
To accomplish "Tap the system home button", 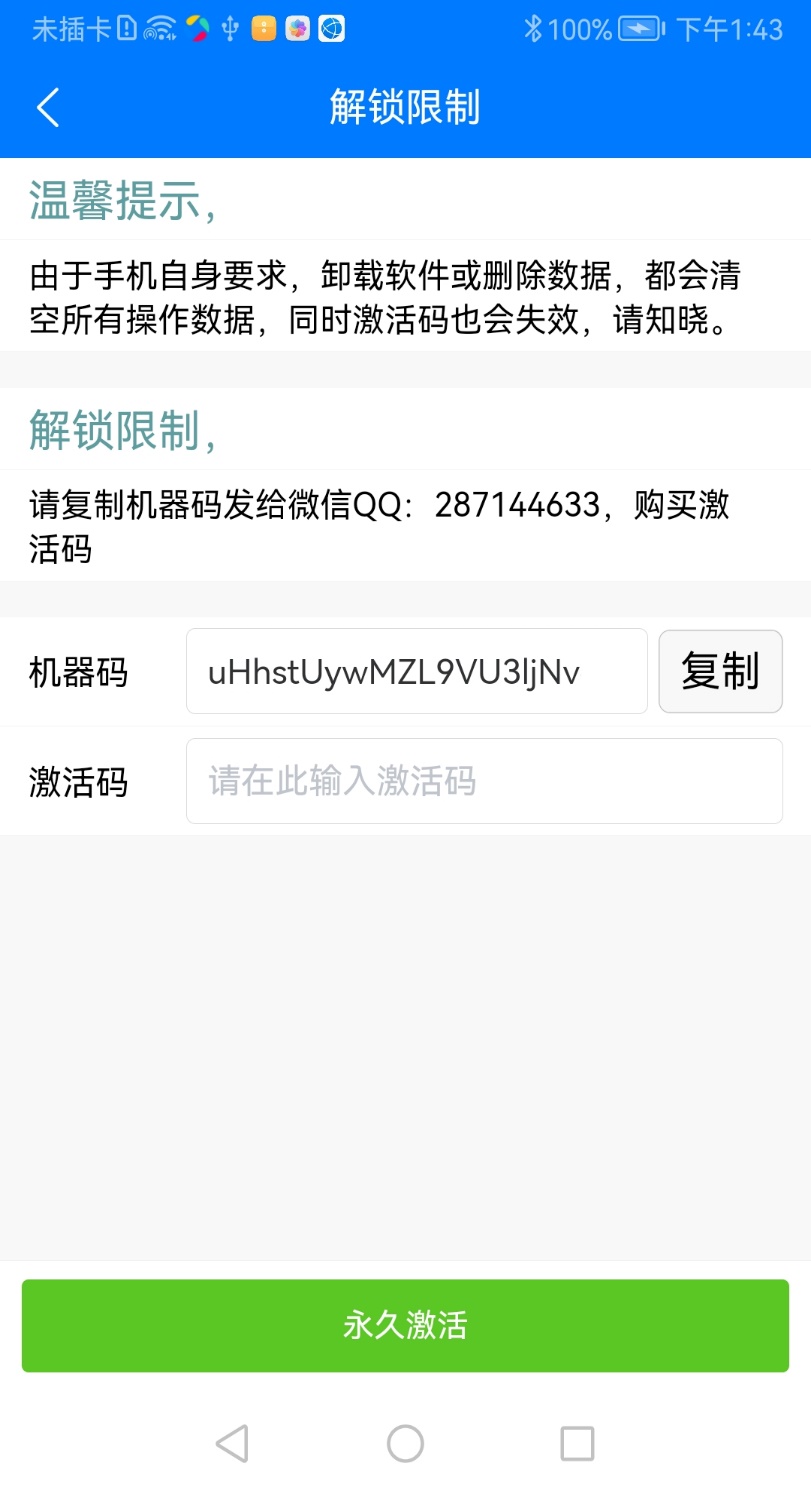I will [405, 1443].
